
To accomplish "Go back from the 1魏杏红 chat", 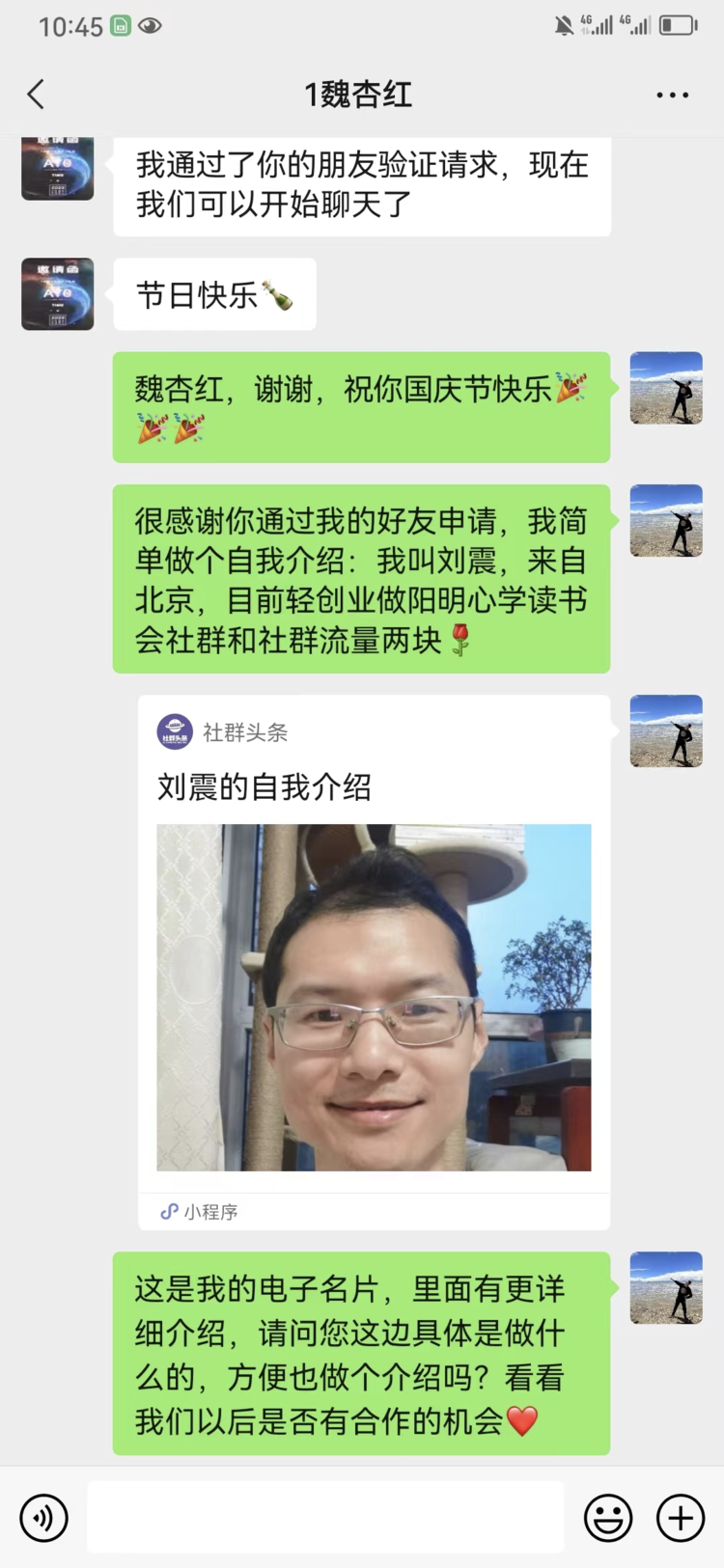I will pyautogui.click(x=37, y=95).
